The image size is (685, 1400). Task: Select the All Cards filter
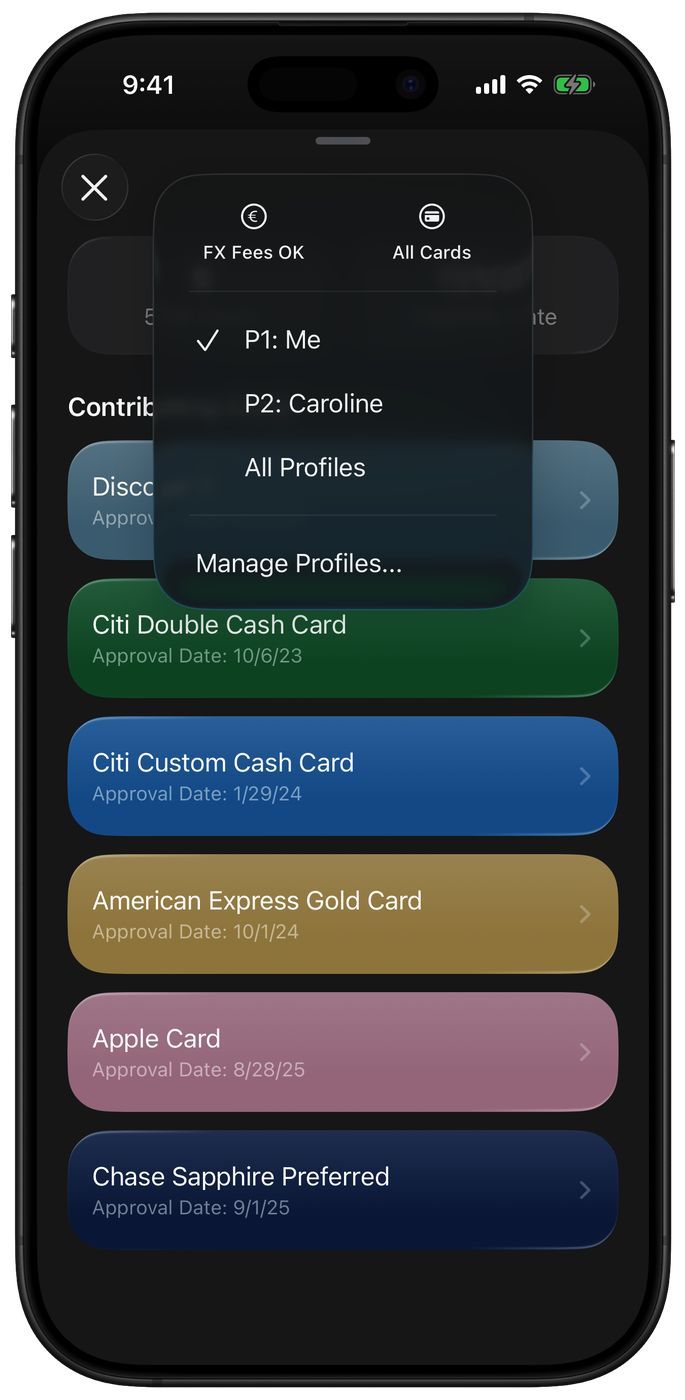coord(431,233)
